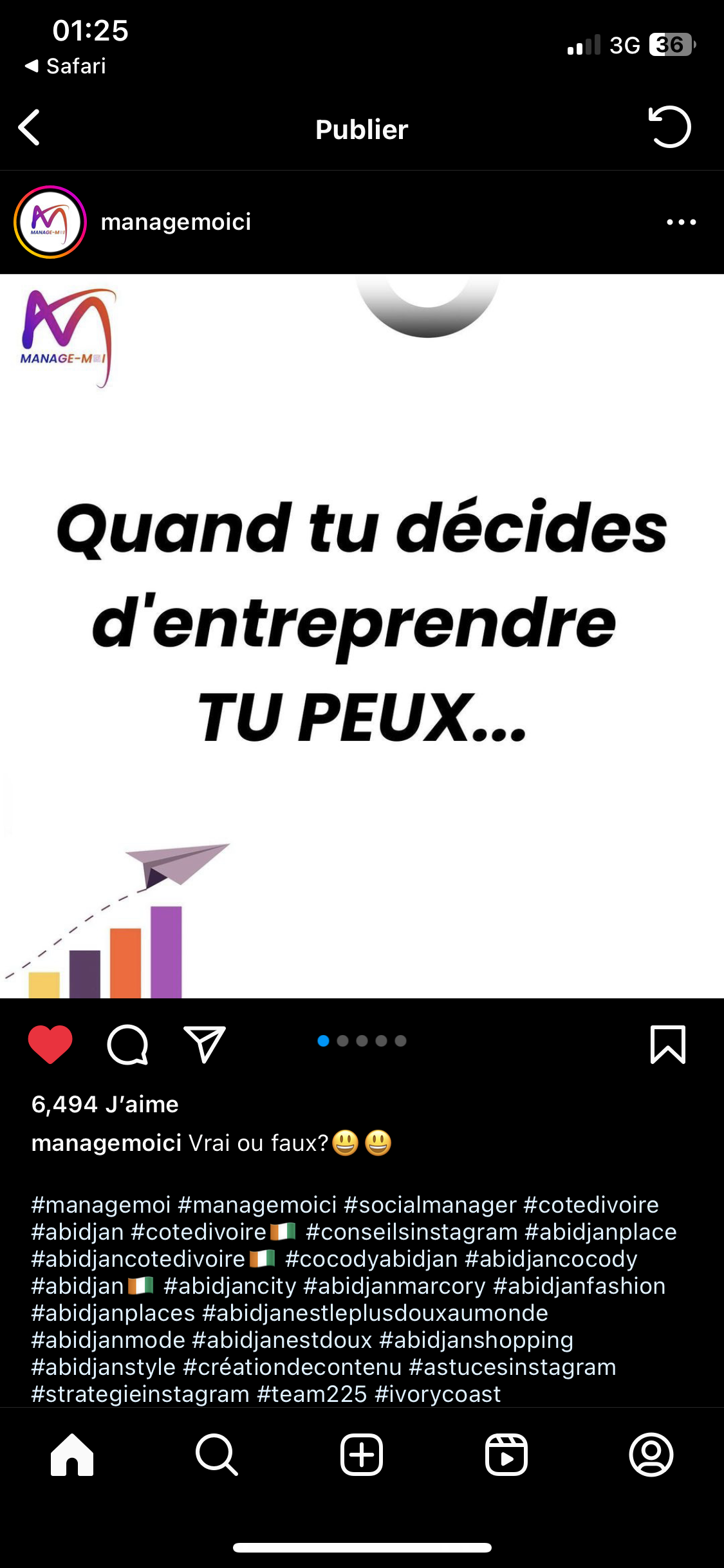Switch to the Home tab
Screen dimensions: 724x1568
tap(72, 1455)
